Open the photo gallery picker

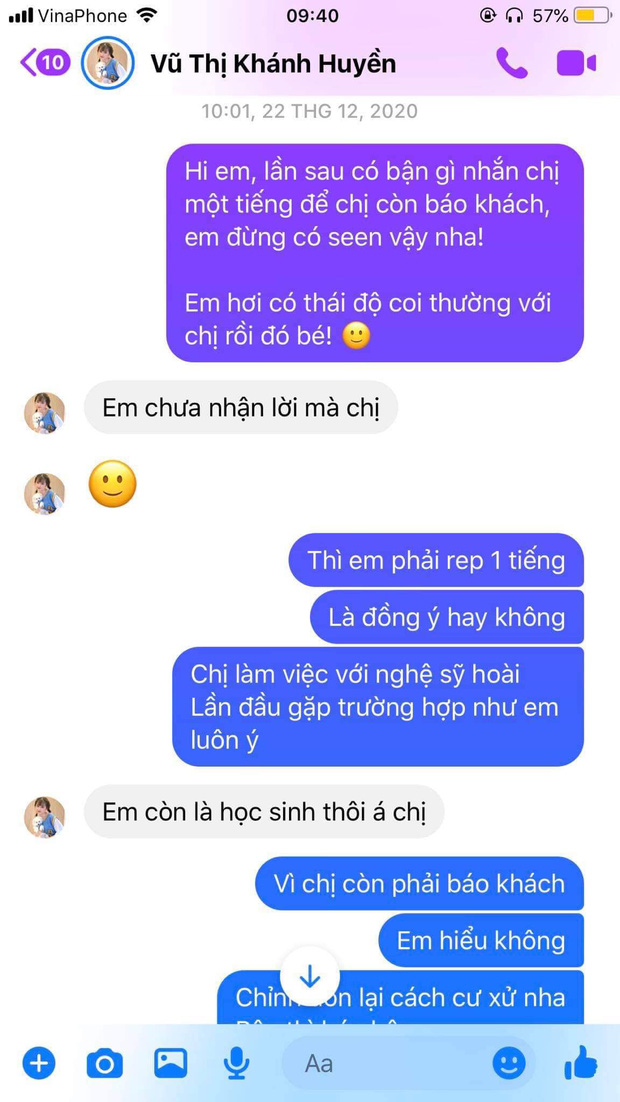click(x=170, y=1063)
